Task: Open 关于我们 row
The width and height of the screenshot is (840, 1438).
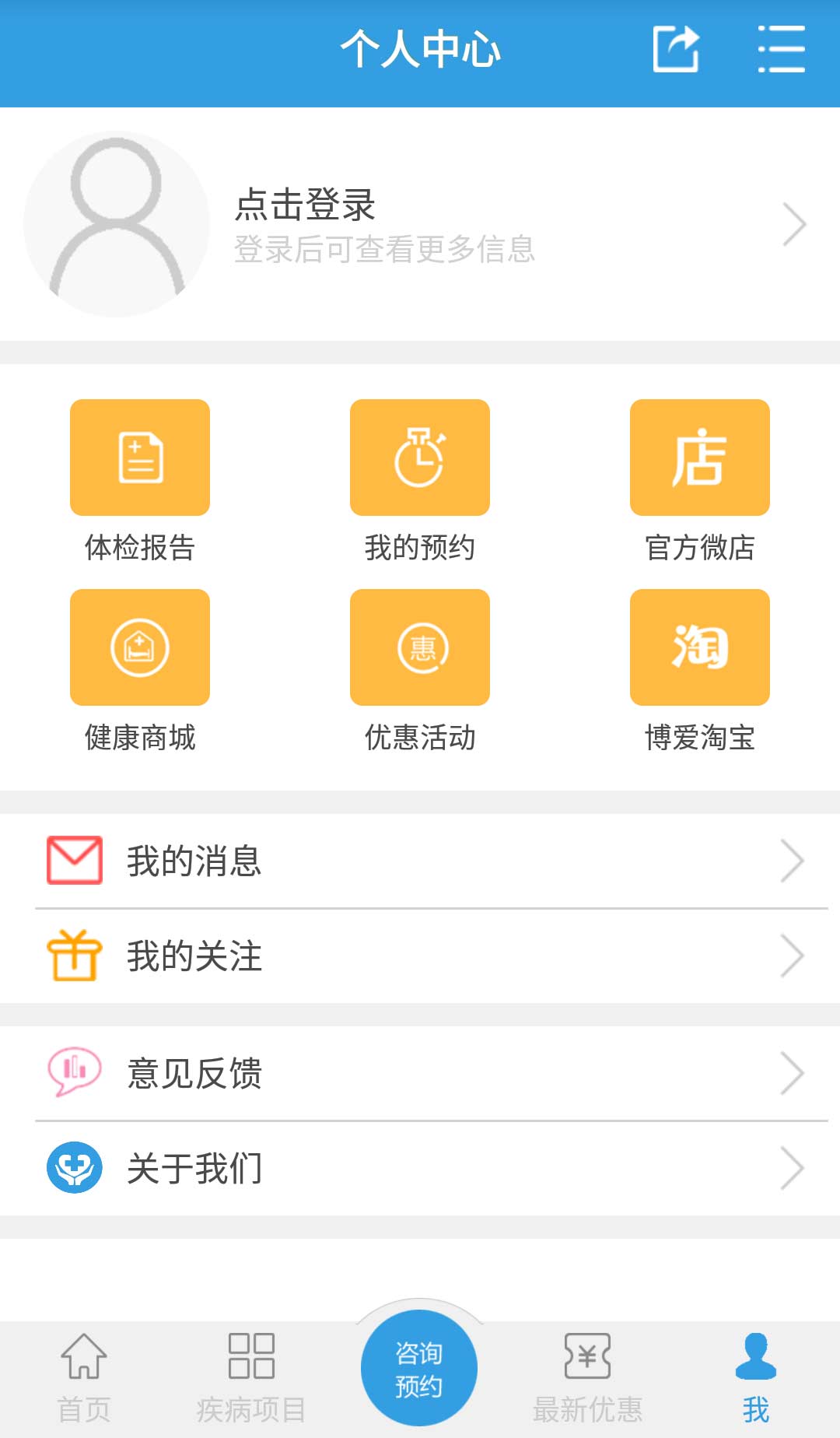Action: tap(420, 1168)
